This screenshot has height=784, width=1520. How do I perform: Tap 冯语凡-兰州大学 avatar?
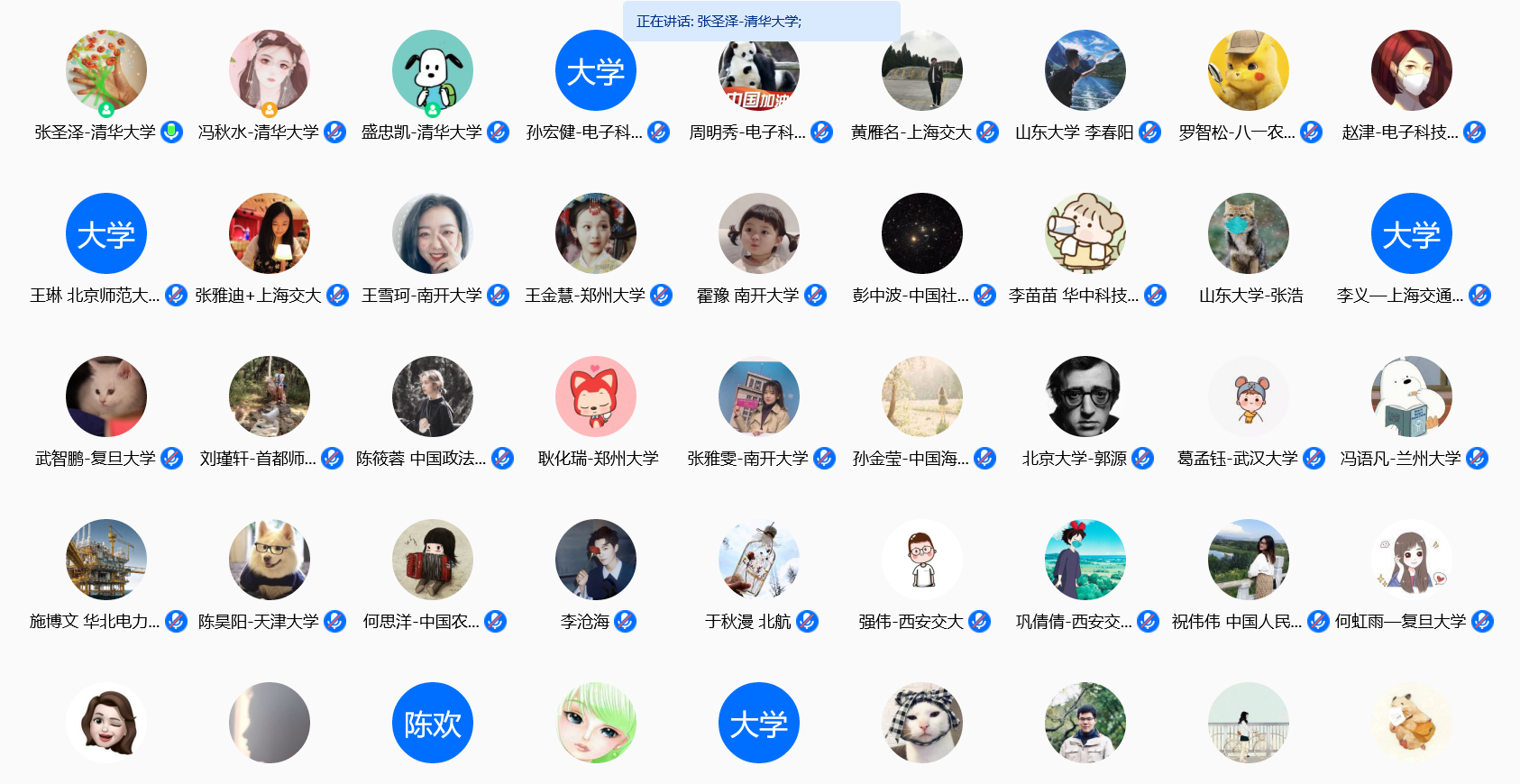(1412, 397)
